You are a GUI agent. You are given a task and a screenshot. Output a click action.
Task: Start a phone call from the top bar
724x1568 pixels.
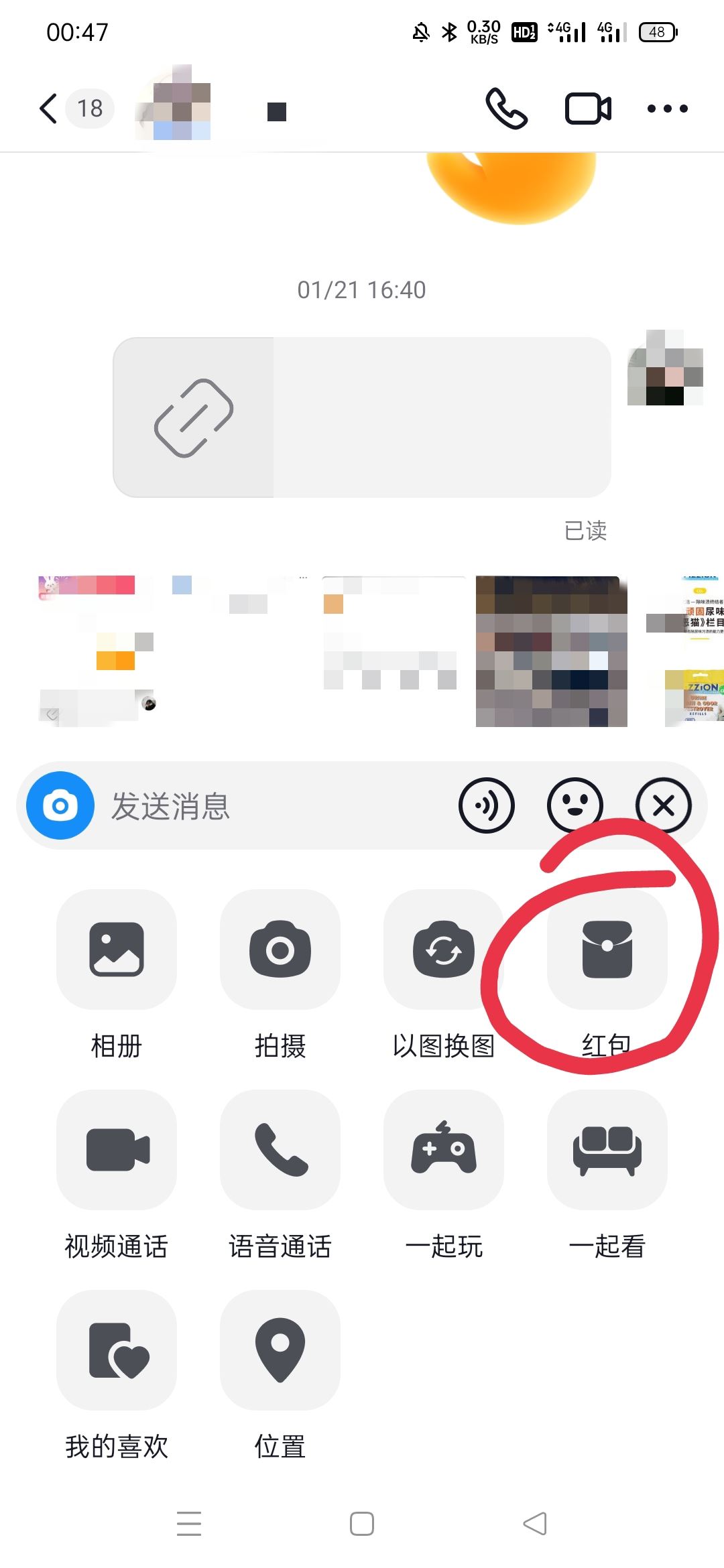[507, 108]
